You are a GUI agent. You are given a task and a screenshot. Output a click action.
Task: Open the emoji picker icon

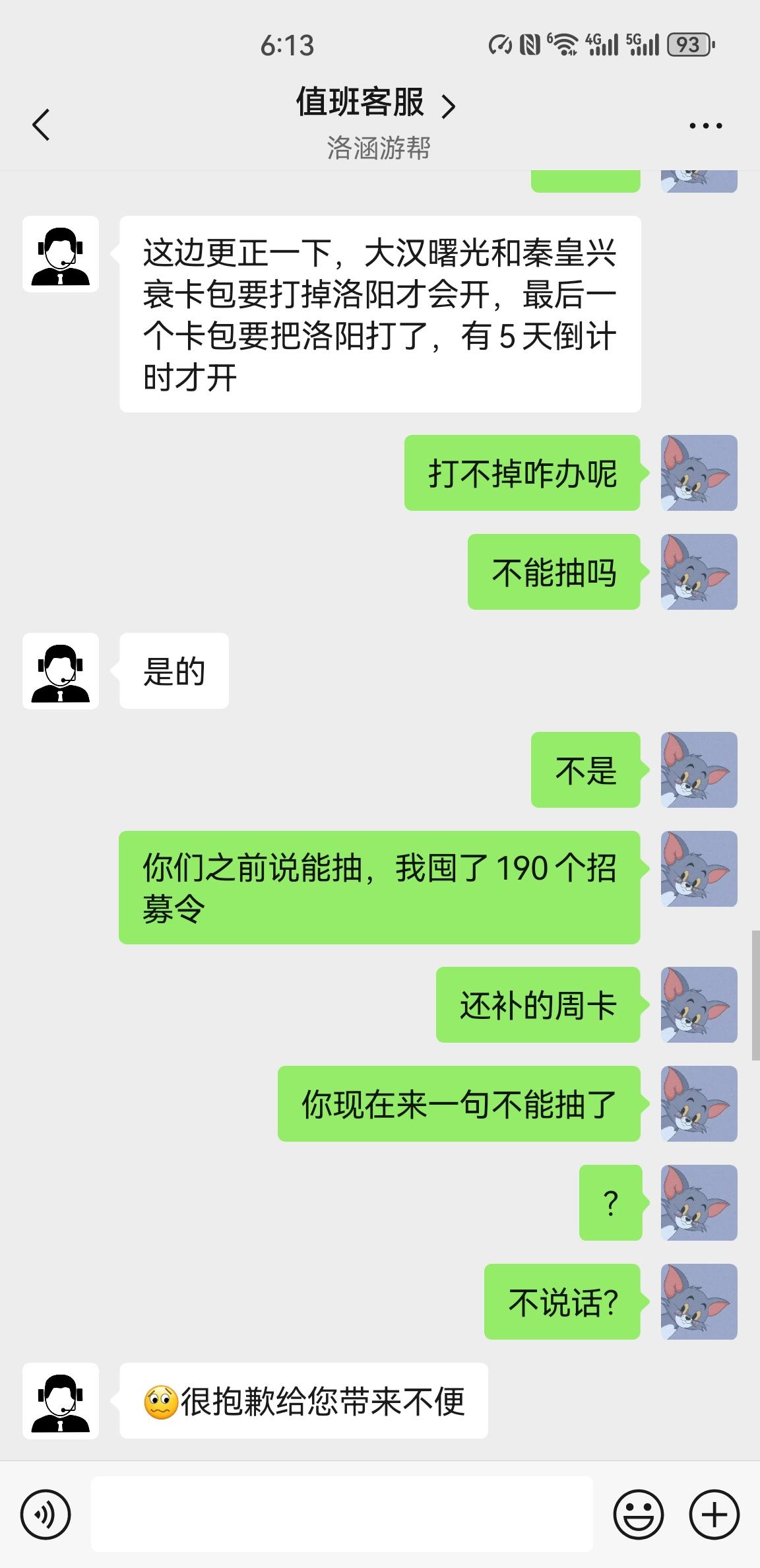pyautogui.click(x=639, y=1513)
